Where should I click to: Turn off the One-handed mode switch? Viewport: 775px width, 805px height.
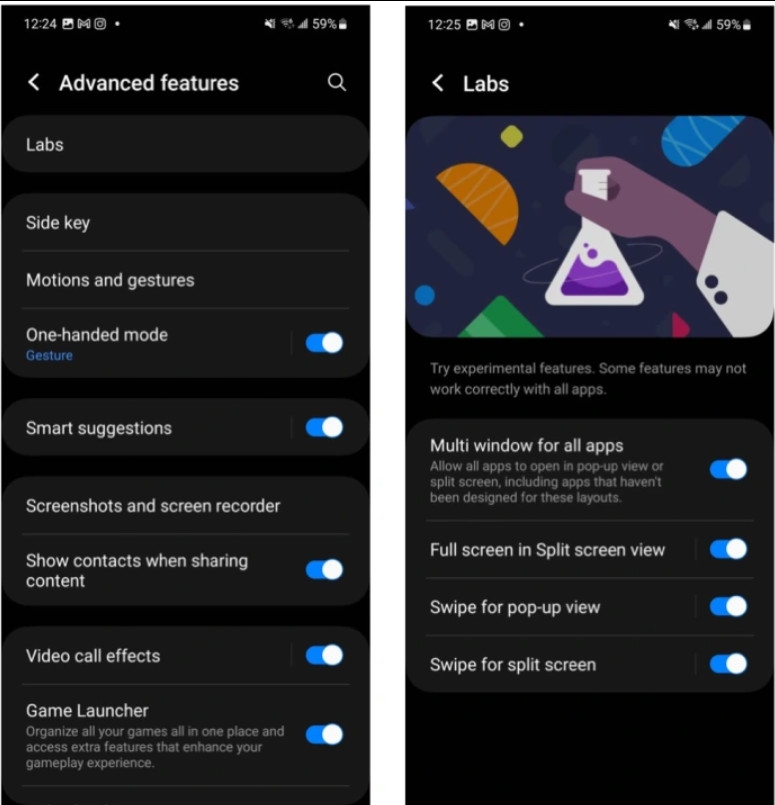coord(324,343)
